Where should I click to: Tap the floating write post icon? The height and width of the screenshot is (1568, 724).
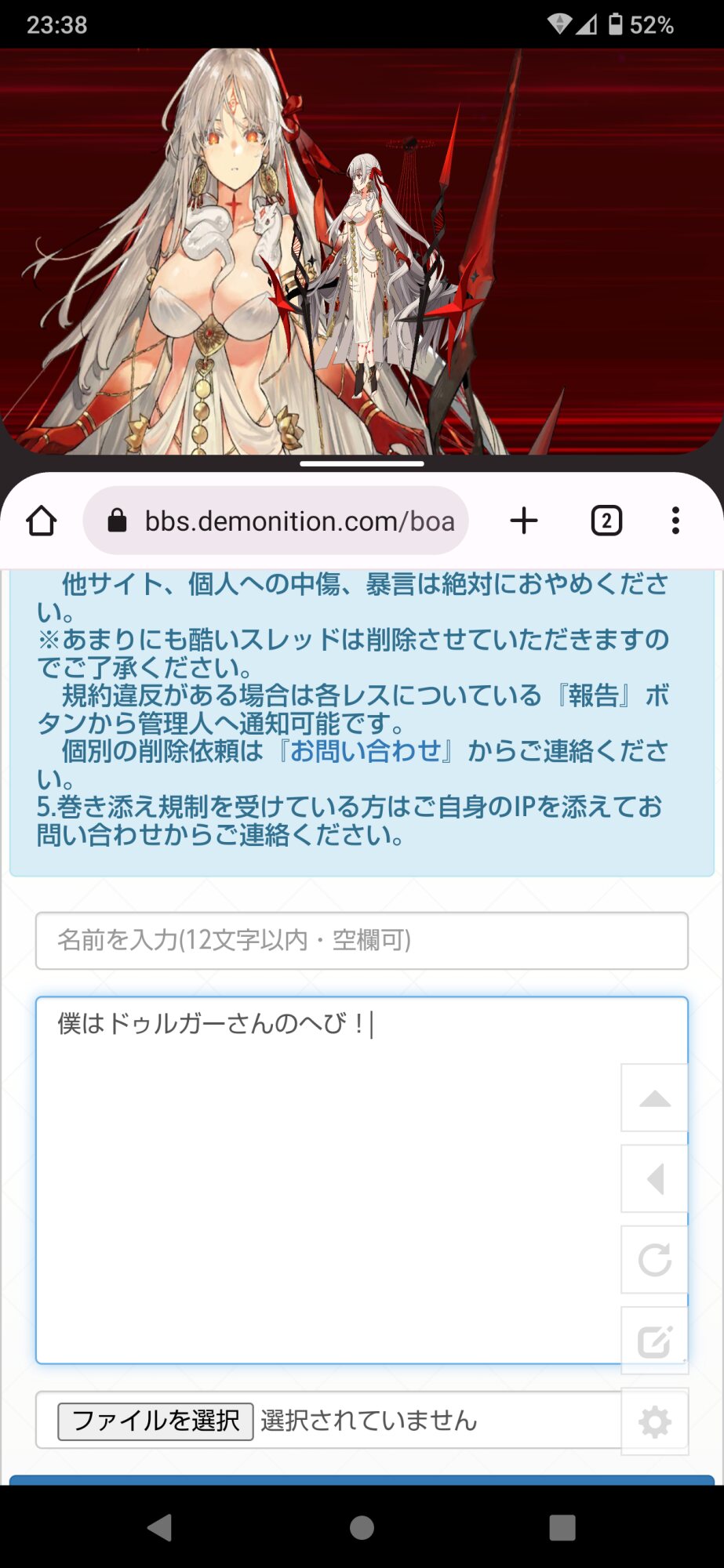tap(654, 1341)
